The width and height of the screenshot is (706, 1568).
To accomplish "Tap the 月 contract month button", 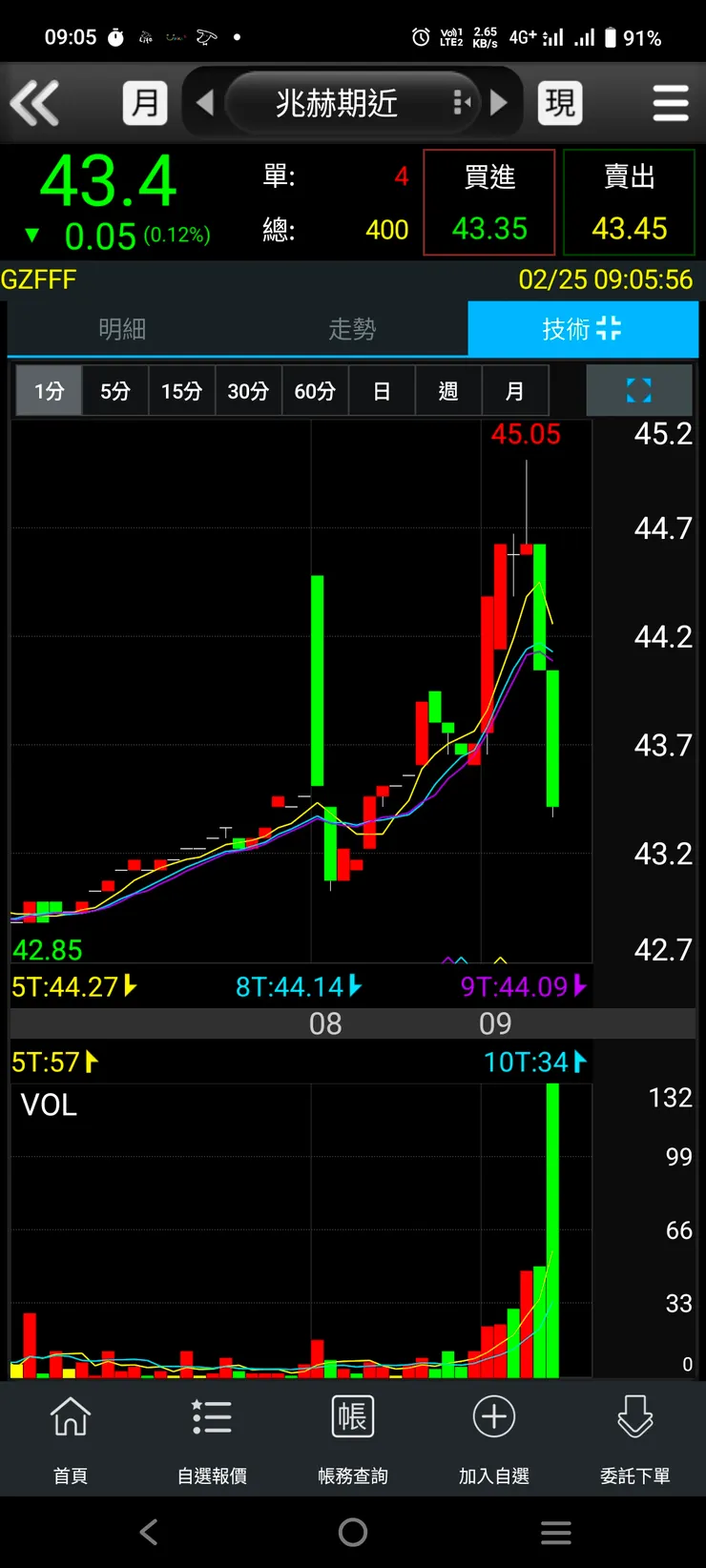I will click(x=145, y=103).
